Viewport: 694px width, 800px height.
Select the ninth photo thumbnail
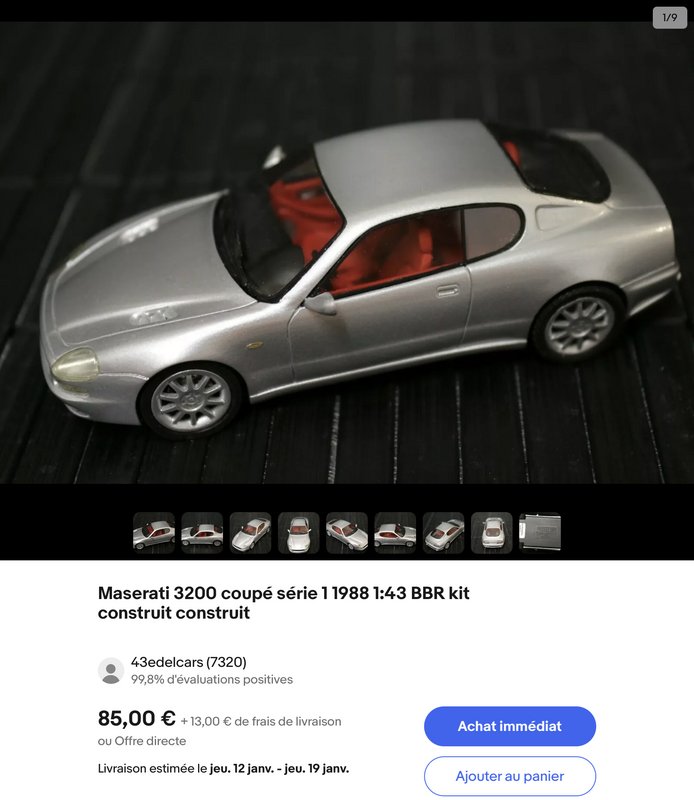[x=540, y=533]
